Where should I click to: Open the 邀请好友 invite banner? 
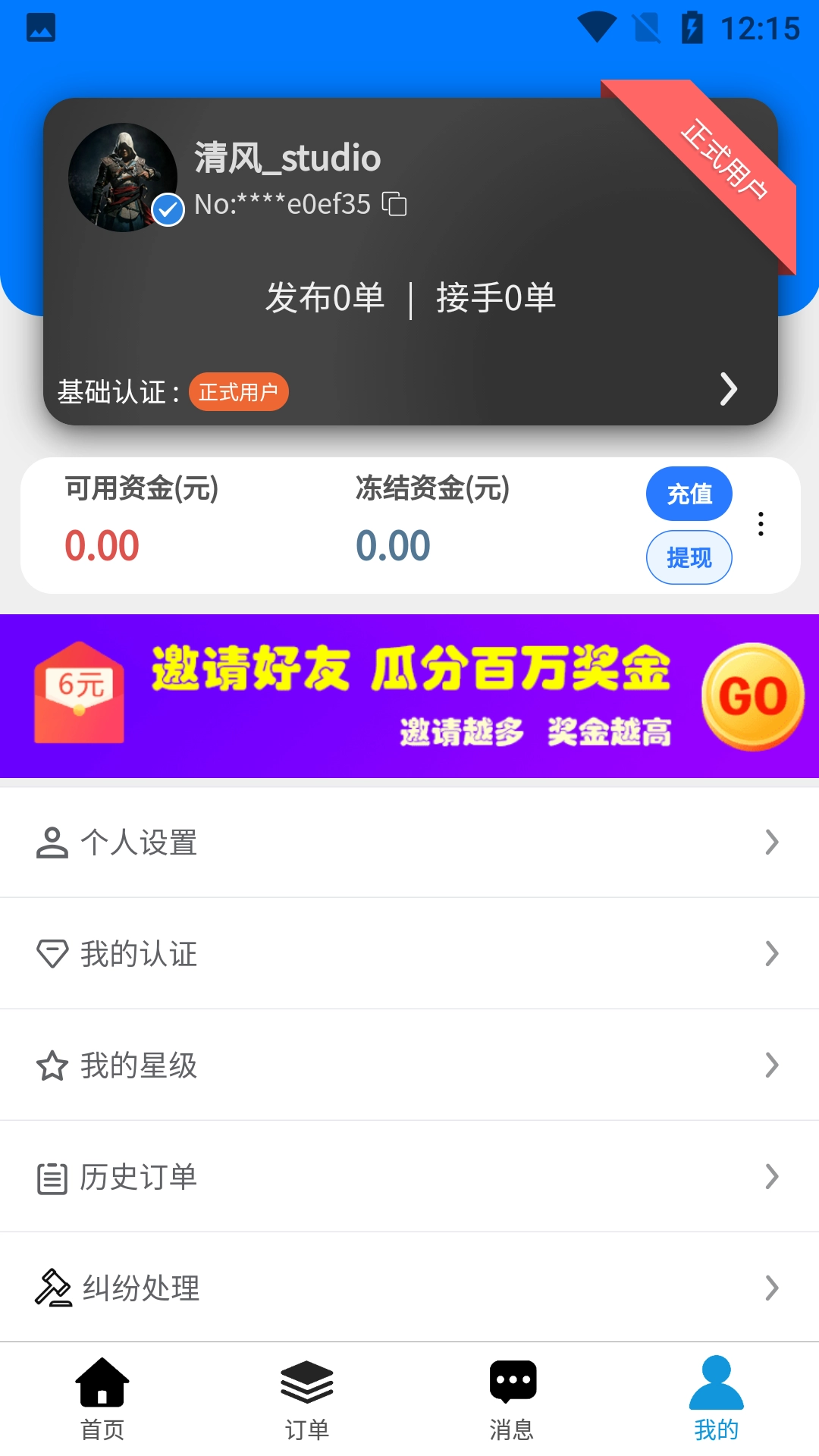pyautogui.click(x=409, y=696)
